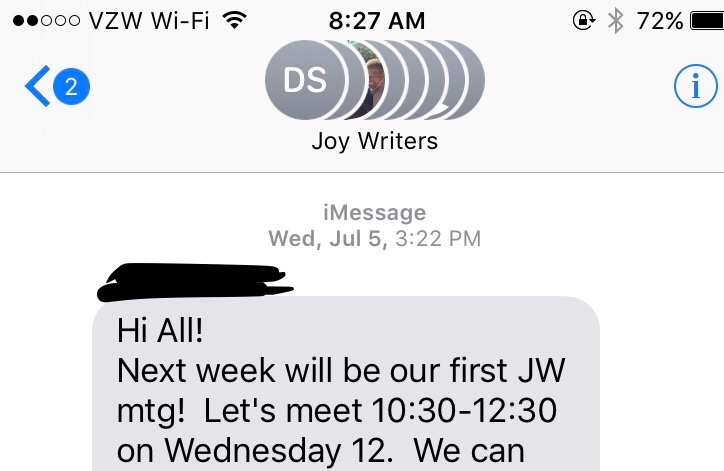Tap the Joy Writers group avatars
The image size is (724, 471).
point(374,81)
